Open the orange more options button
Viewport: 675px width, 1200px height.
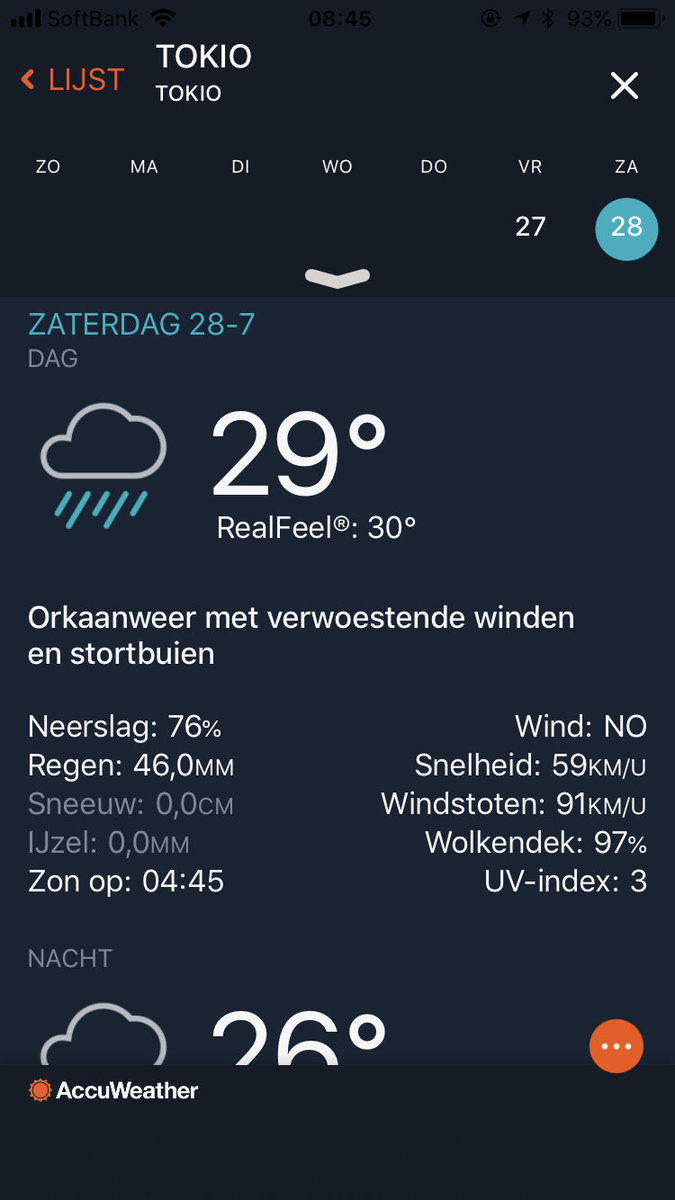(x=616, y=1046)
